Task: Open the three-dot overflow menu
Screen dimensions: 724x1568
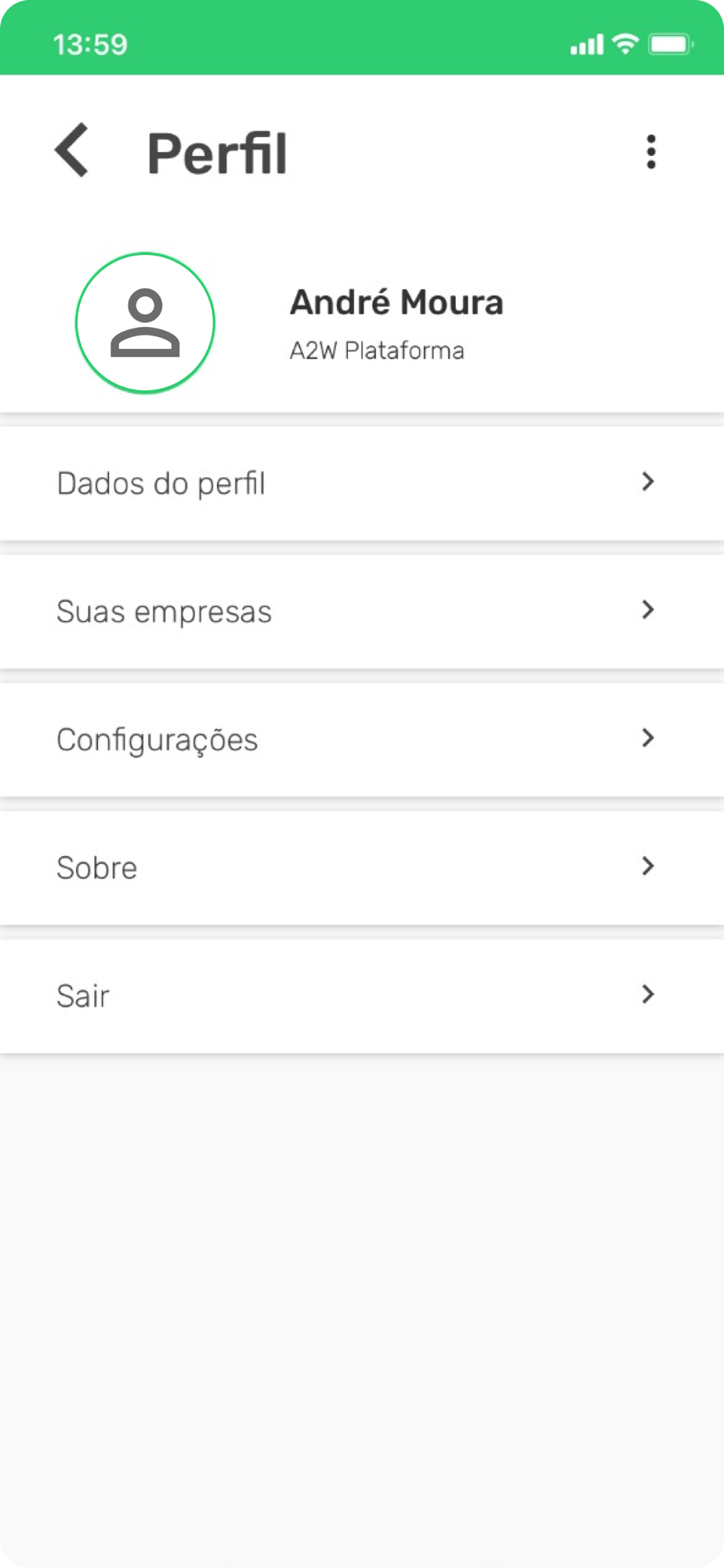Action: 650,151
